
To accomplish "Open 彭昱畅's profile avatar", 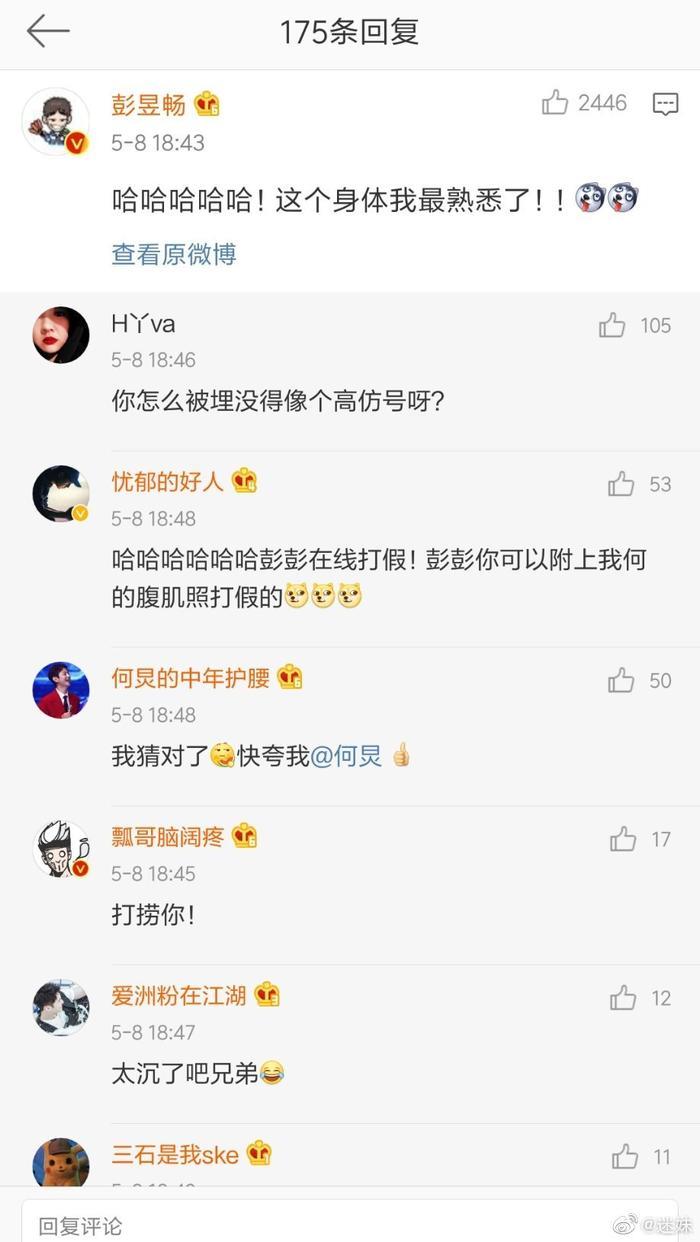I will 57,120.
